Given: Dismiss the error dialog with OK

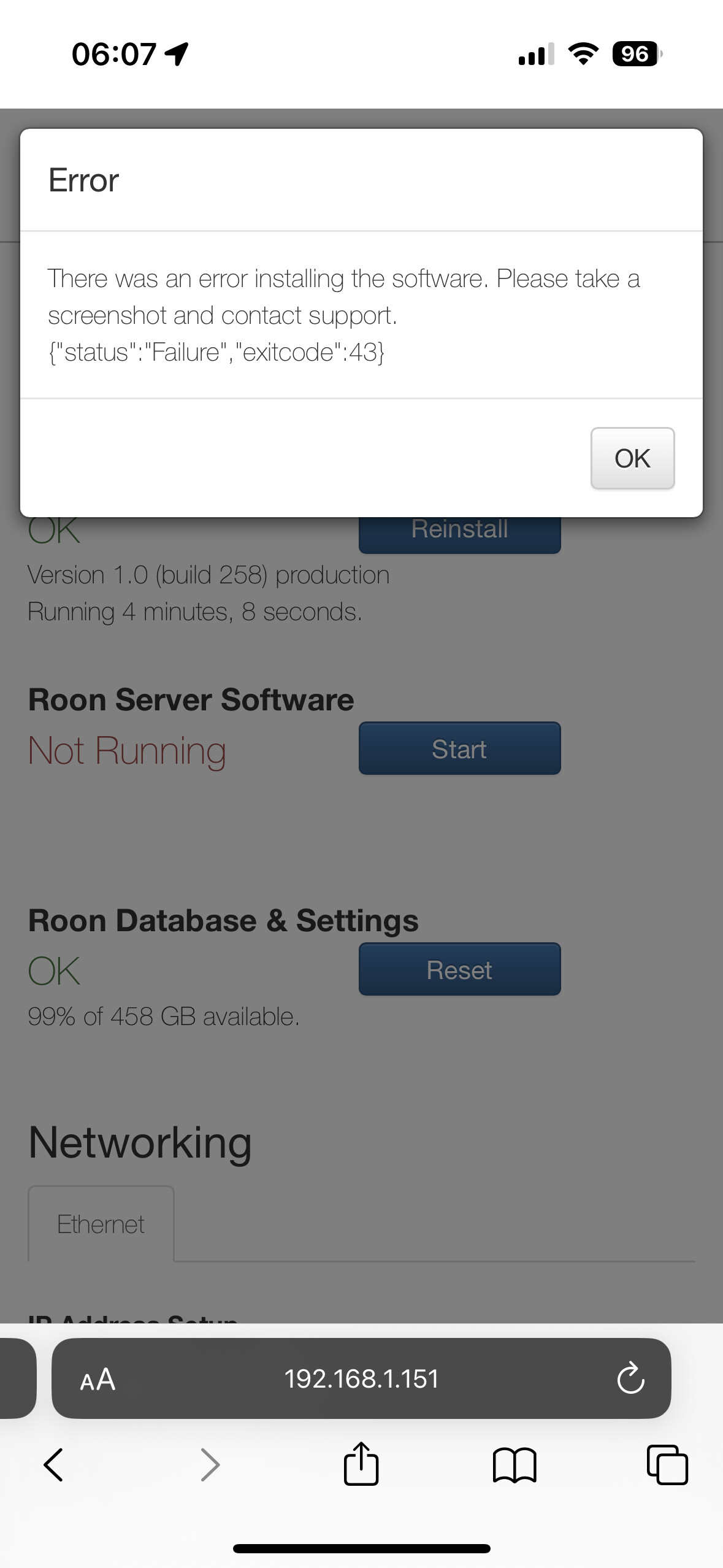Looking at the screenshot, I should coord(632,458).
